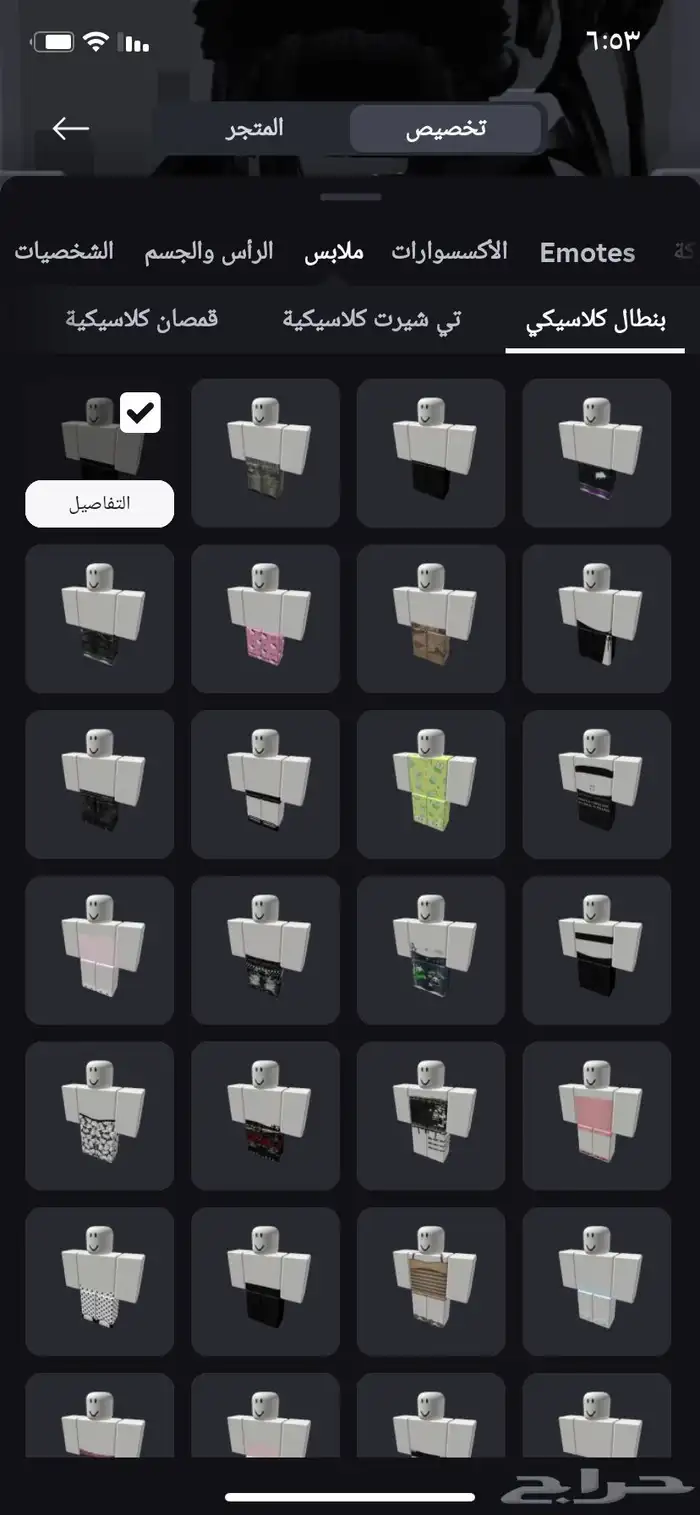This screenshot has height=1515, width=700.
Task: Open the Emotes category
Action: (587, 253)
